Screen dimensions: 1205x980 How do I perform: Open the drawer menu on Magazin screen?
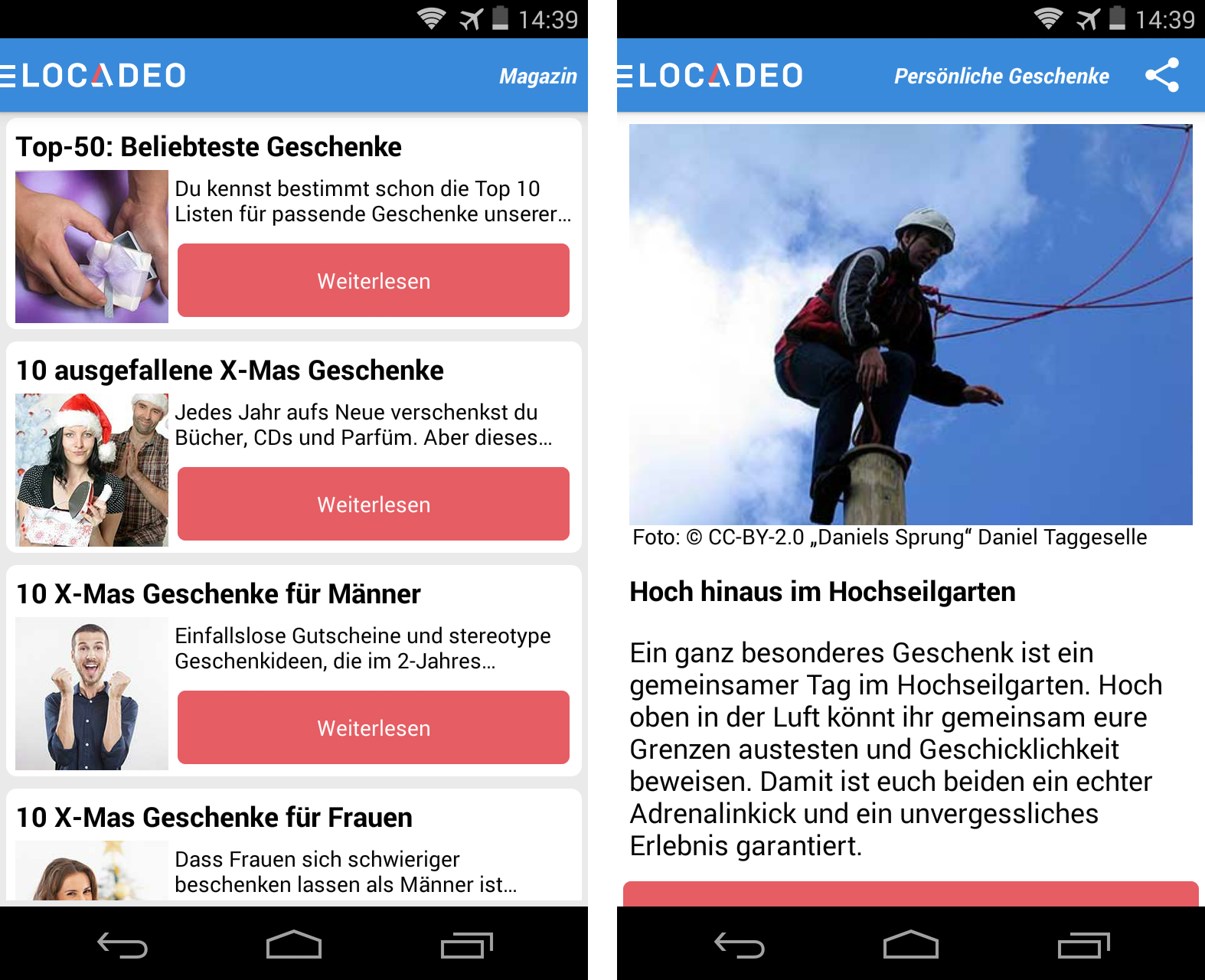pos(8,75)
